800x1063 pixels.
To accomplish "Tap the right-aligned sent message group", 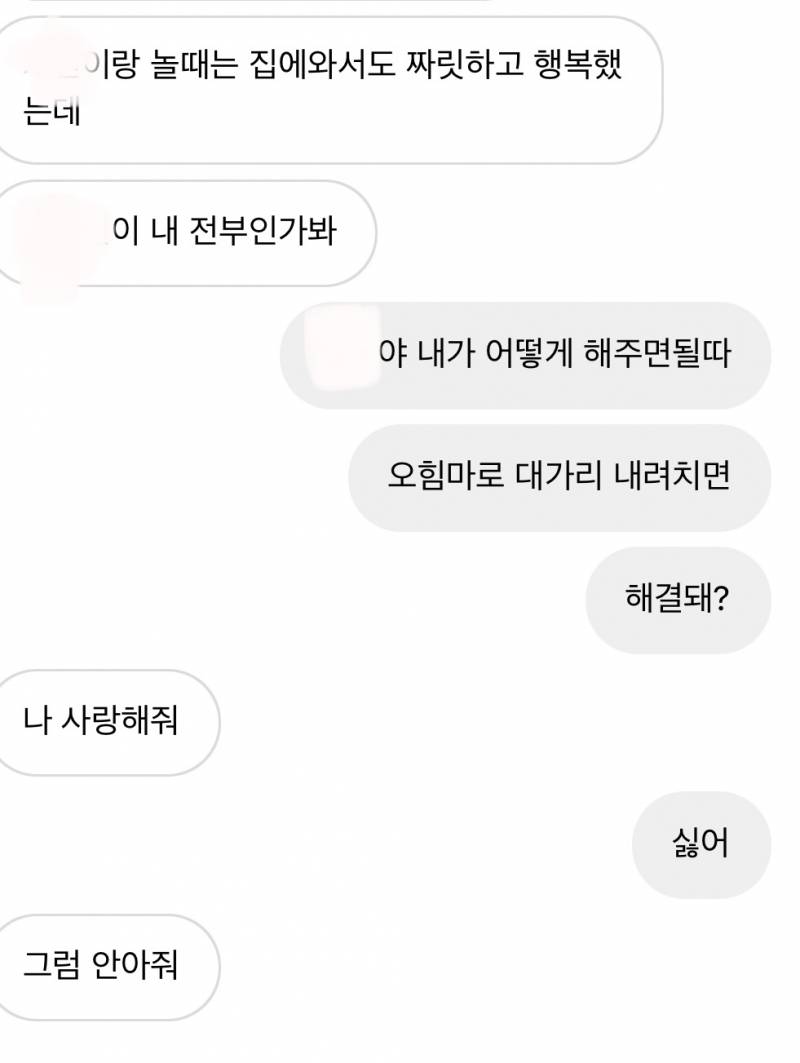I will pyautogui.click(x=600, y=480).
